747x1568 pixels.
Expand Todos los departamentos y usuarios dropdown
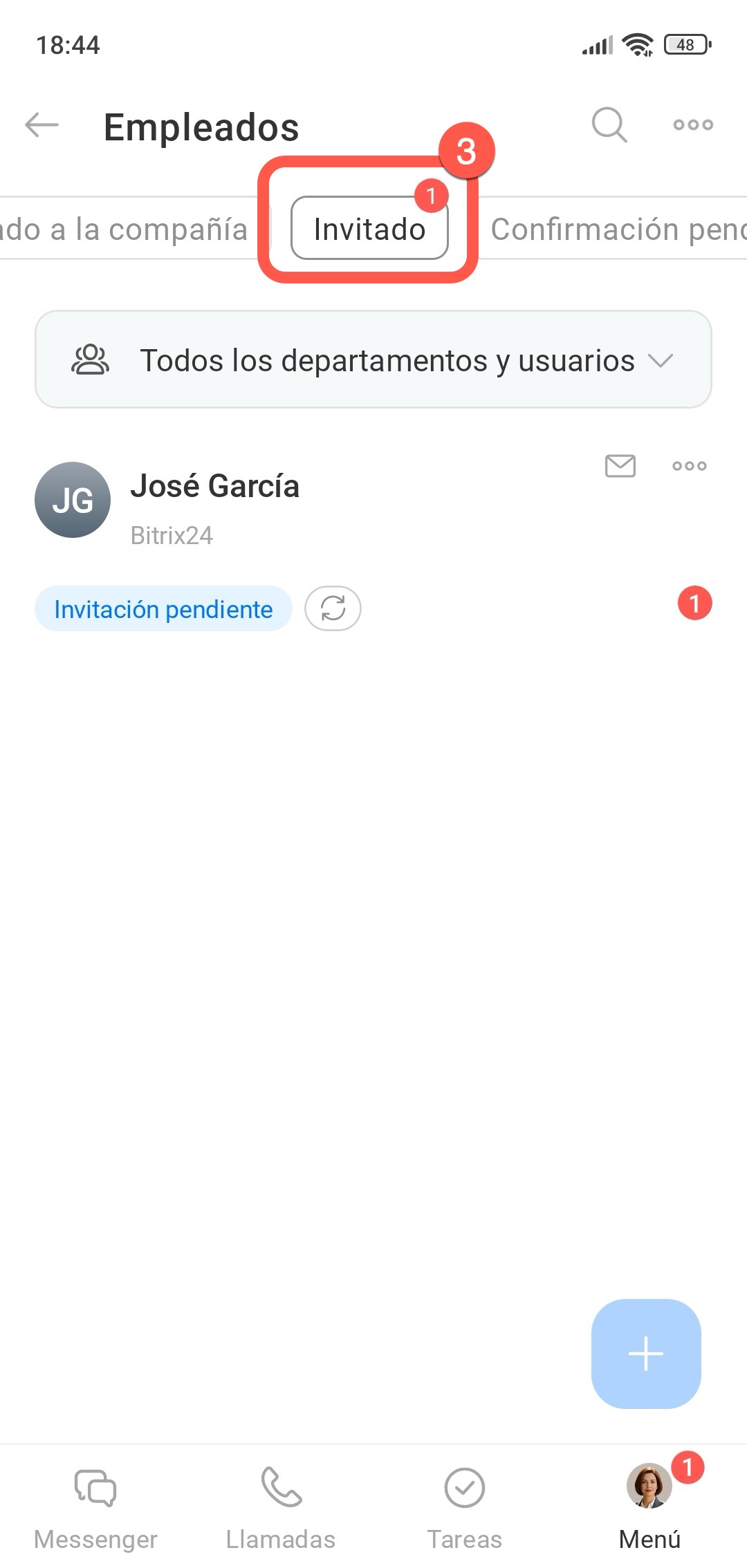pyautogui.click(x=373, y=359)
